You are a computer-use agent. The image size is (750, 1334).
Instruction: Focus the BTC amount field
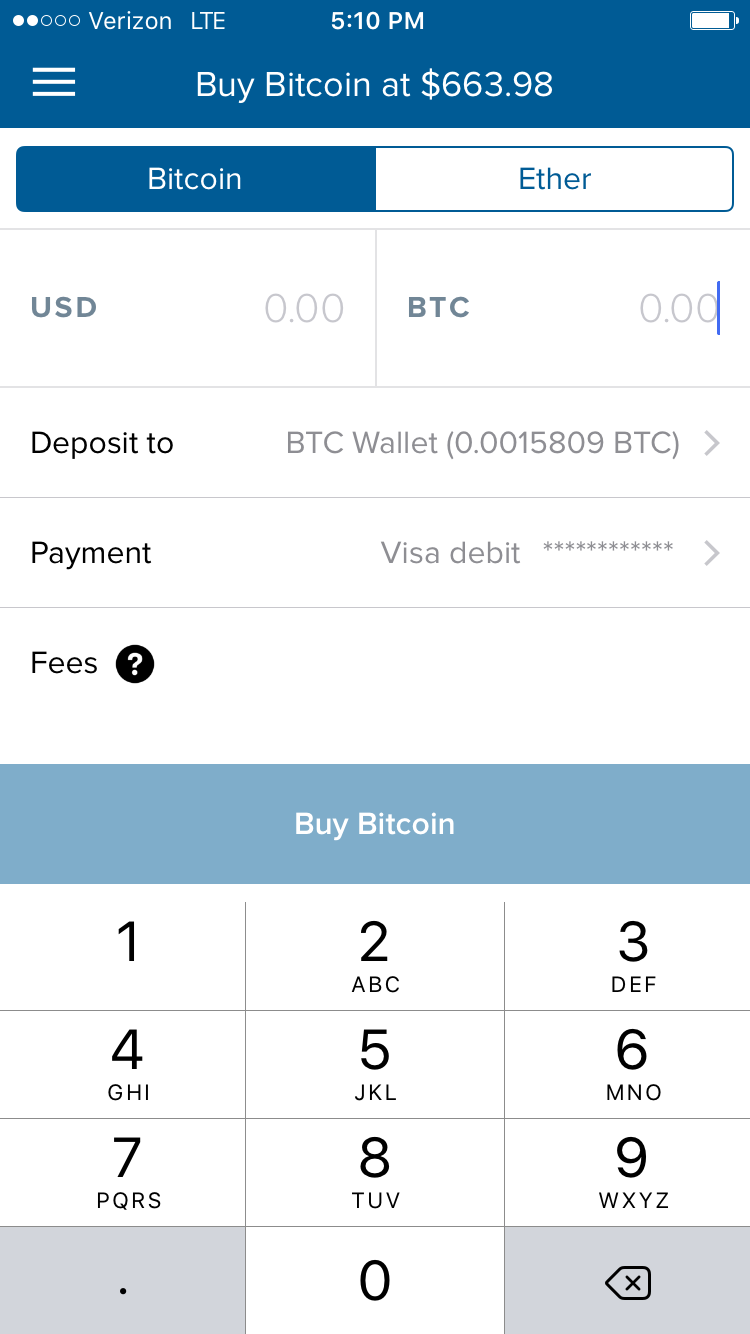pyautogui.click(x=563, y=308)
